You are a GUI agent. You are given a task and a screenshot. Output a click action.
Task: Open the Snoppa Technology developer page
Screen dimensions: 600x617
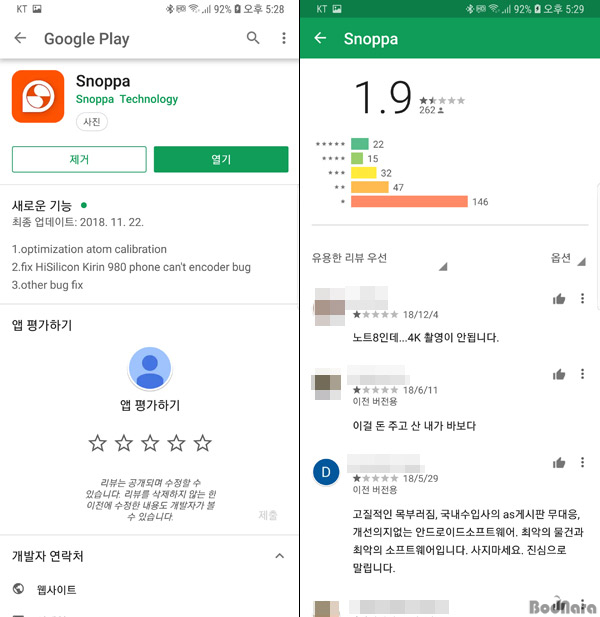click(126, 99)
